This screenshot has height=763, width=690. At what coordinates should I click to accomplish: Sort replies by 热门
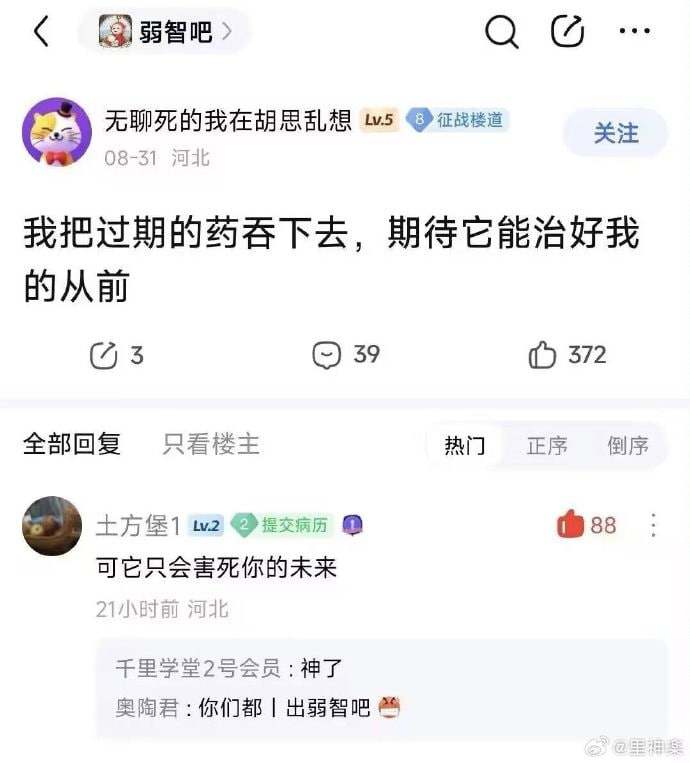coord(464,445)
